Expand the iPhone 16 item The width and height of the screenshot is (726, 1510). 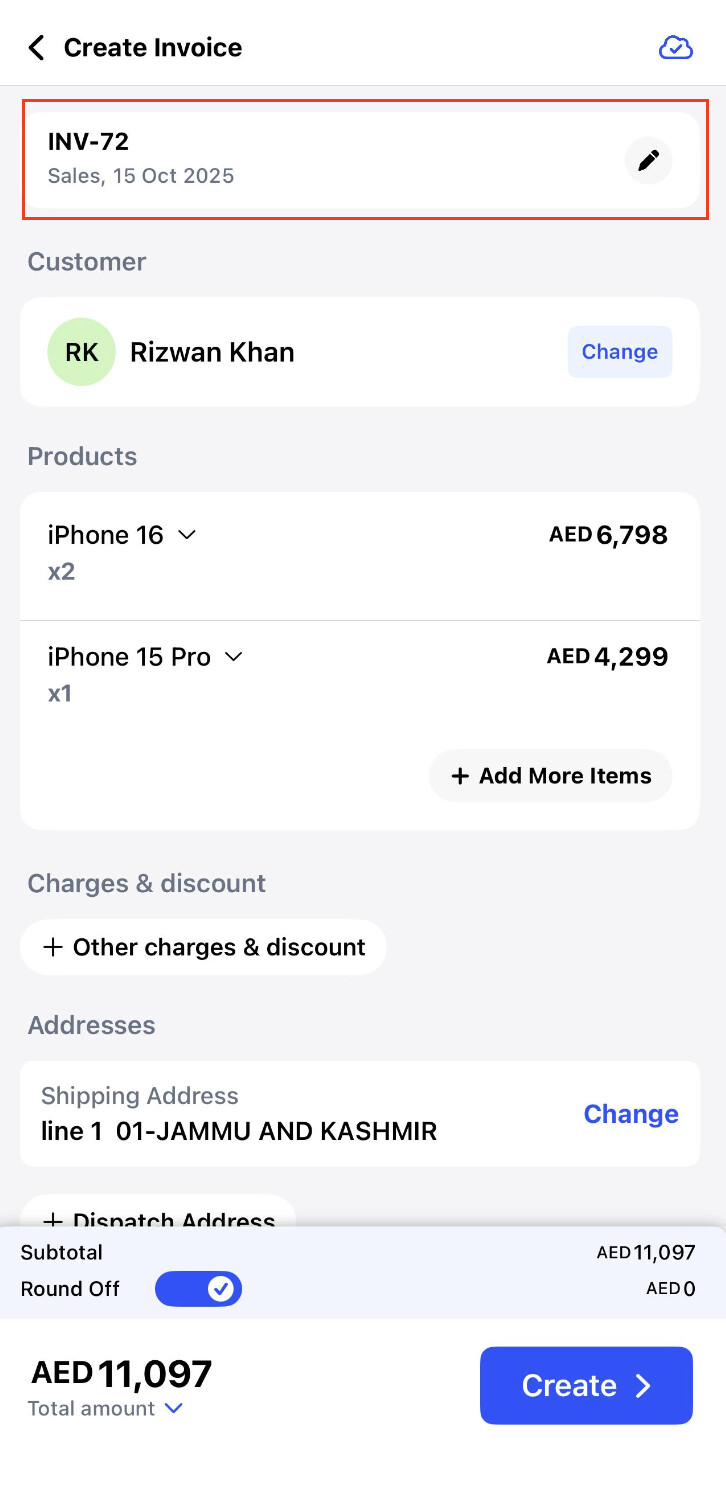(x=187, y=535)
